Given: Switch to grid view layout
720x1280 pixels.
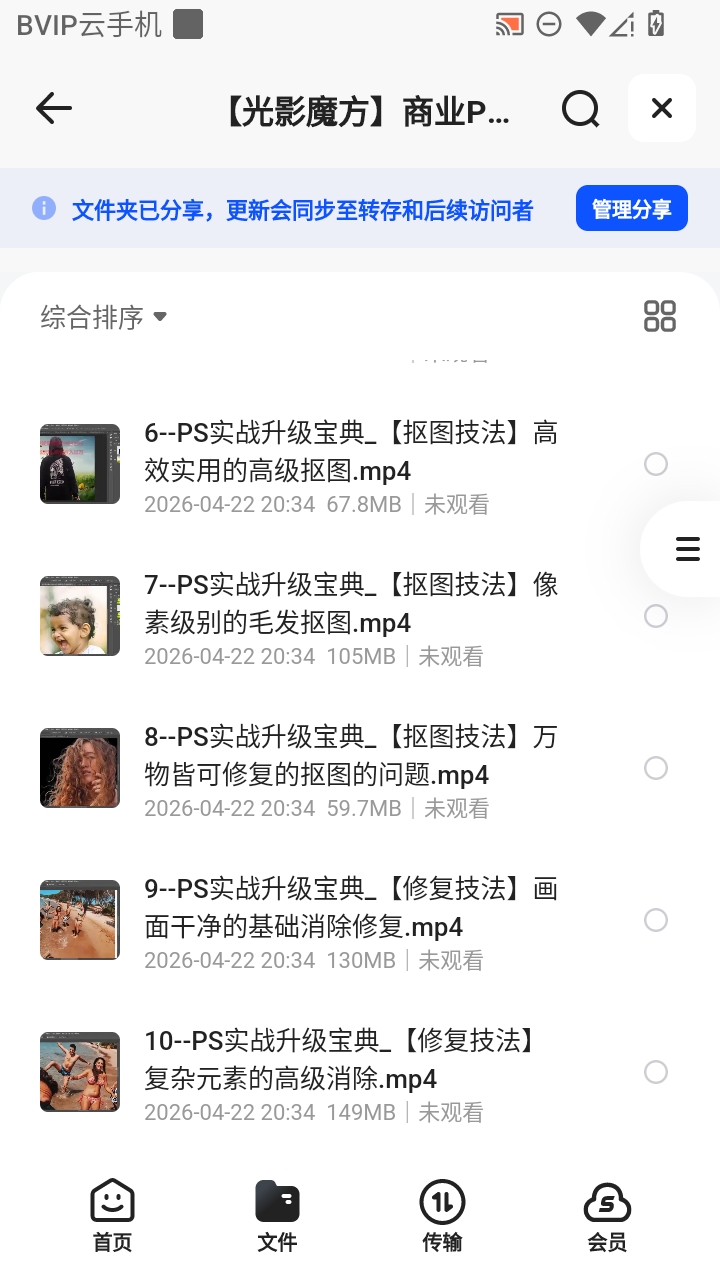Looking at the screenshot, I should 660,316.
